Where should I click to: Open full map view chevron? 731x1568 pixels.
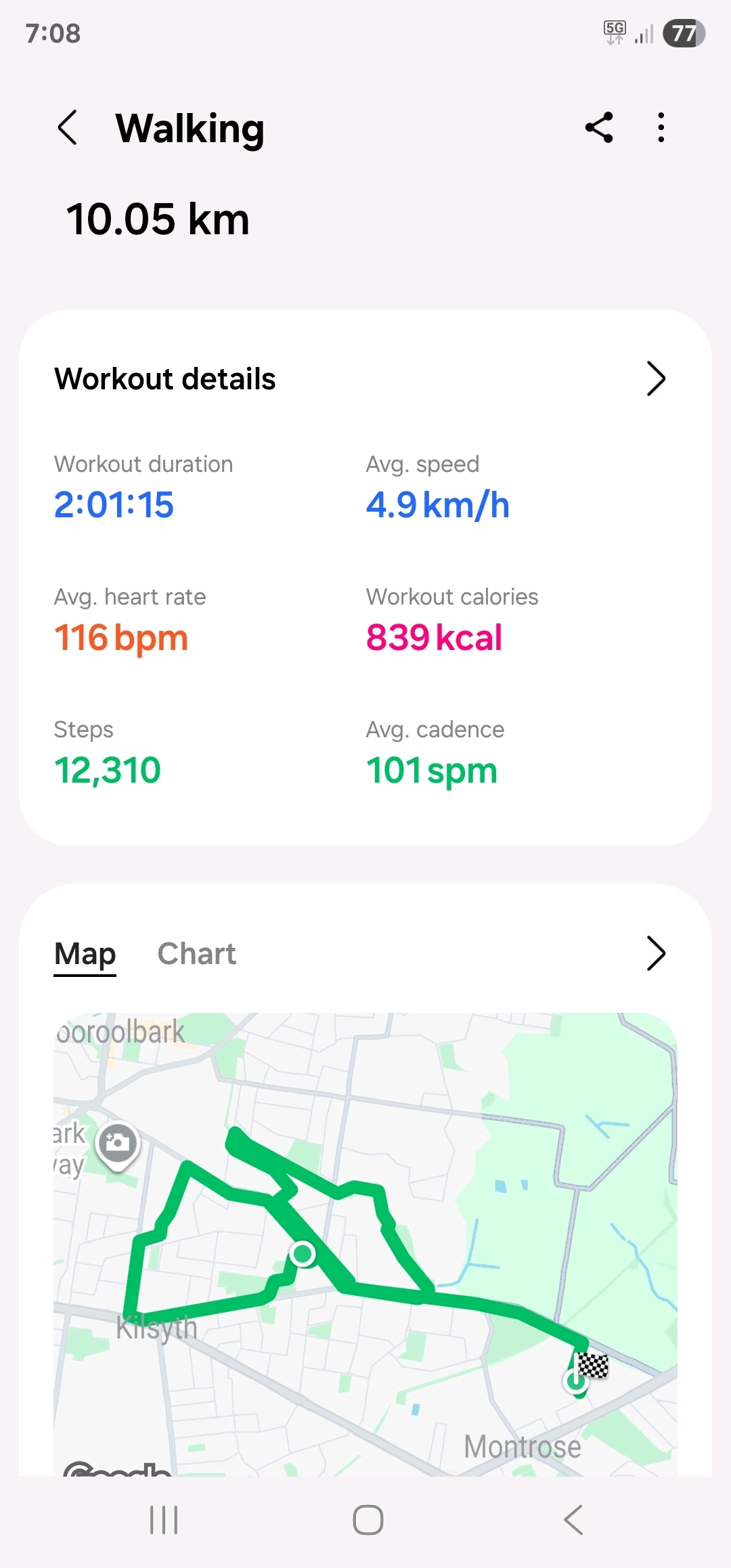pyautogui.click(x=655, y=954)
